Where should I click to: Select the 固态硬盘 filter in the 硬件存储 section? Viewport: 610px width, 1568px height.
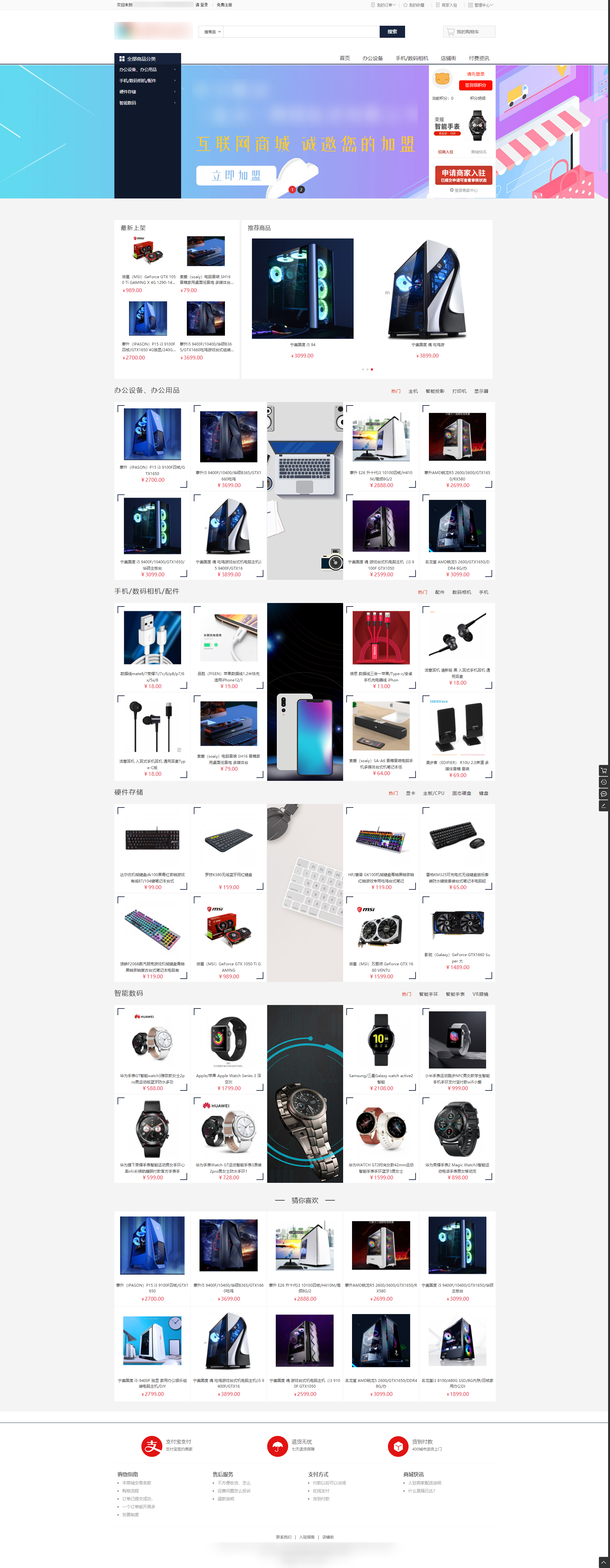(x=461, y=793)
